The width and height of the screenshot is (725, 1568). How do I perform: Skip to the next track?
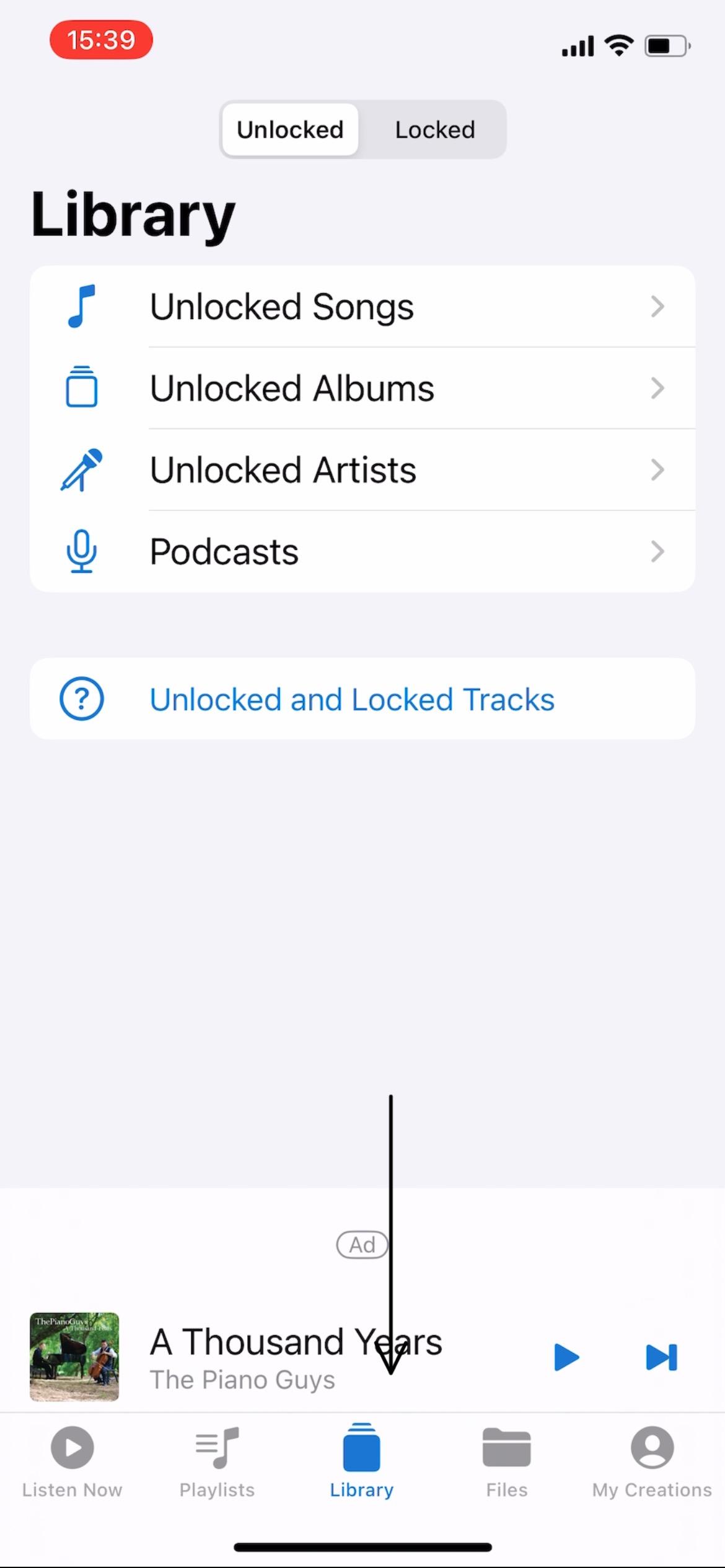coord(661,1357)
